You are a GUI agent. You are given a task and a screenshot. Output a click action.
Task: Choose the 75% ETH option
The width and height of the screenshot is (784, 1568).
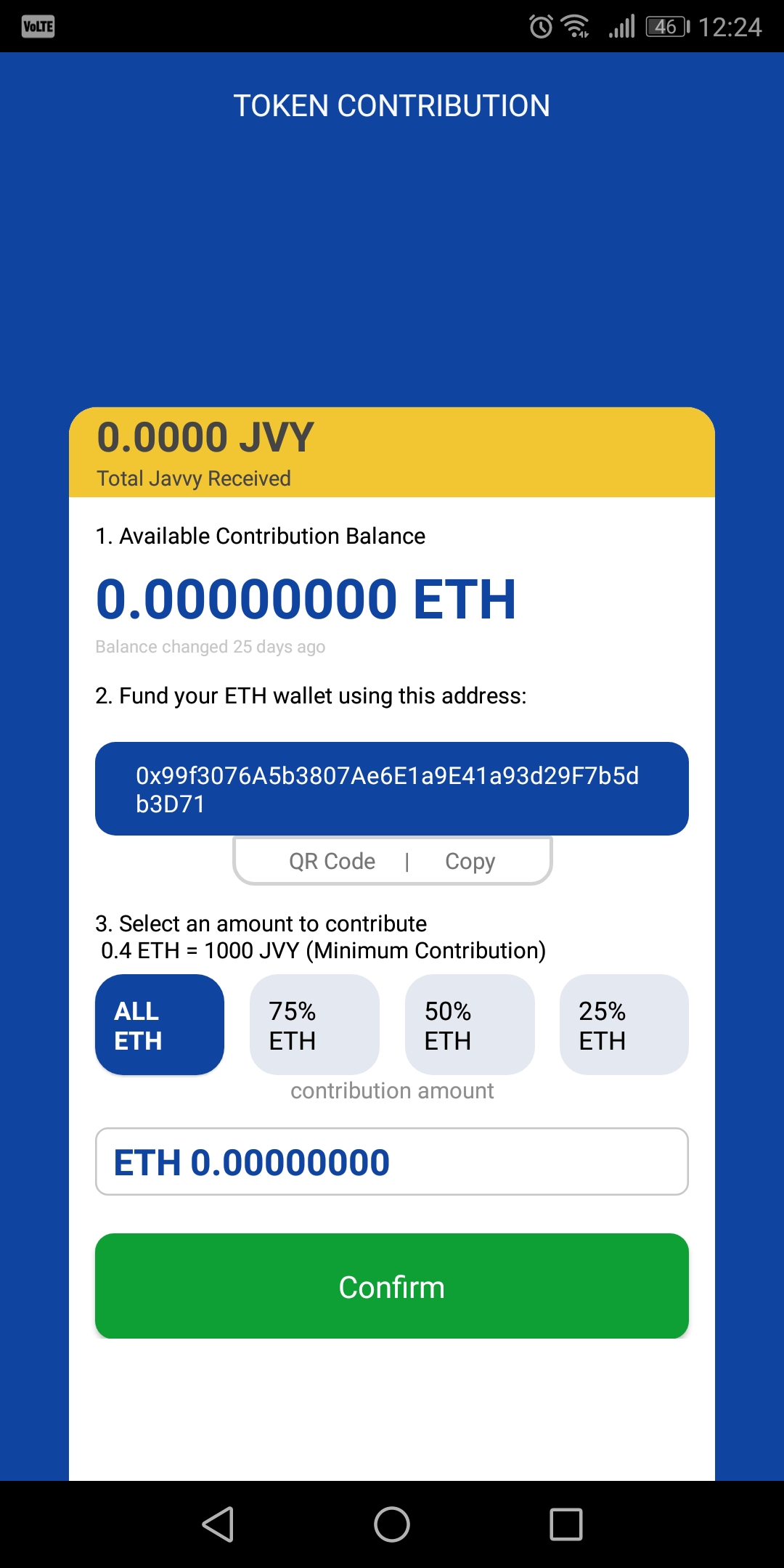click(x=314, y=1025)
